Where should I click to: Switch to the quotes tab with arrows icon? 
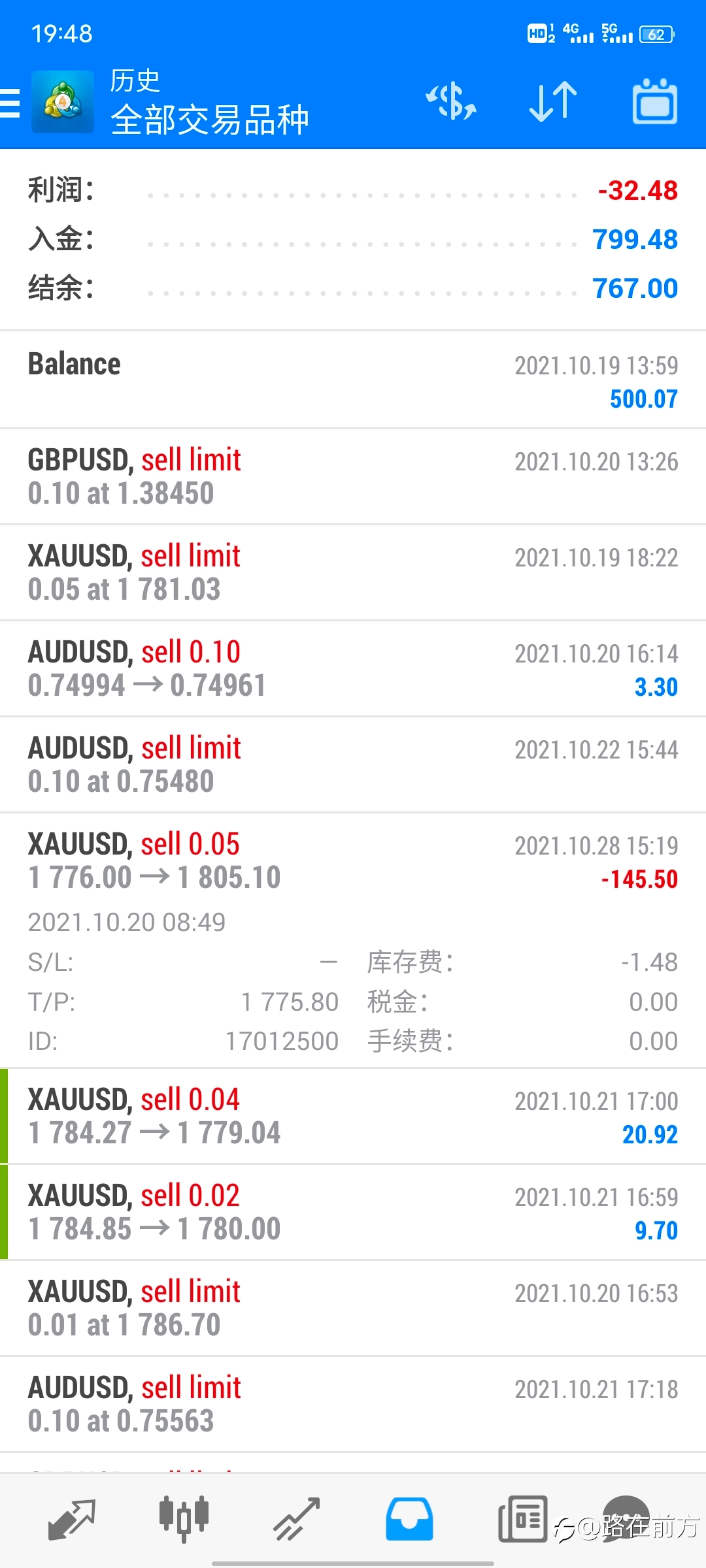(72, 1519)
